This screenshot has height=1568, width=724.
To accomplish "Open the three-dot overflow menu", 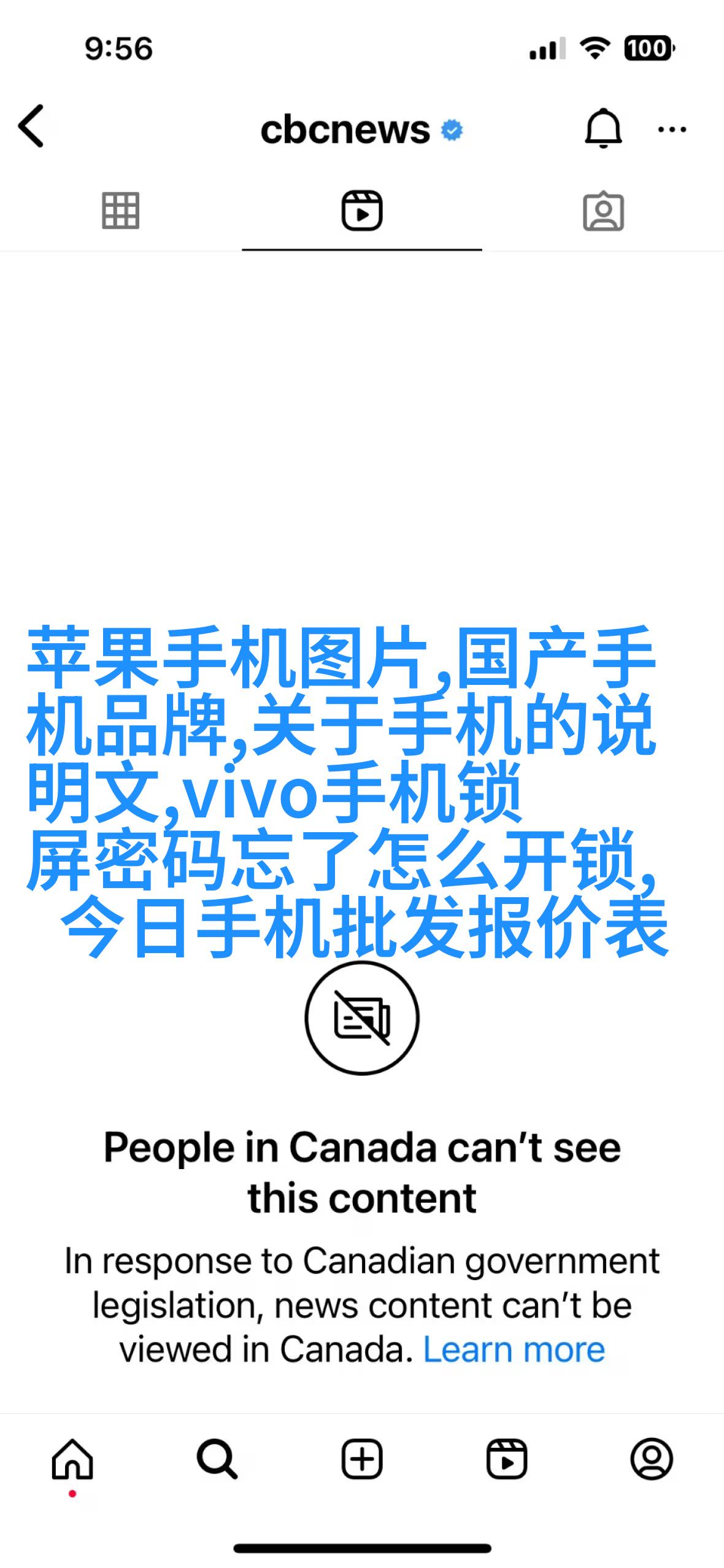I will pos(672,129).
